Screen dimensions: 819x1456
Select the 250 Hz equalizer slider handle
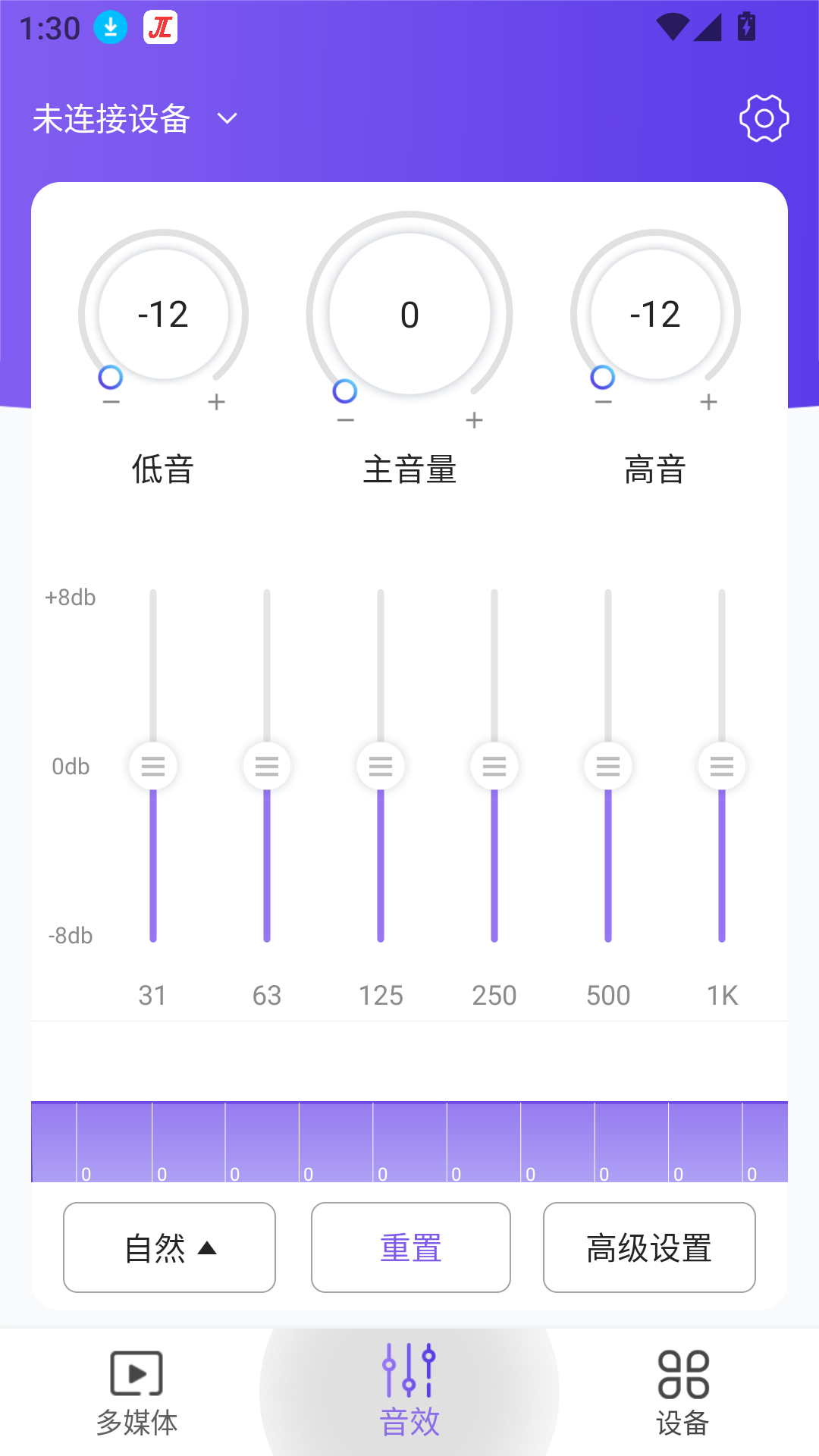point(494,766)
